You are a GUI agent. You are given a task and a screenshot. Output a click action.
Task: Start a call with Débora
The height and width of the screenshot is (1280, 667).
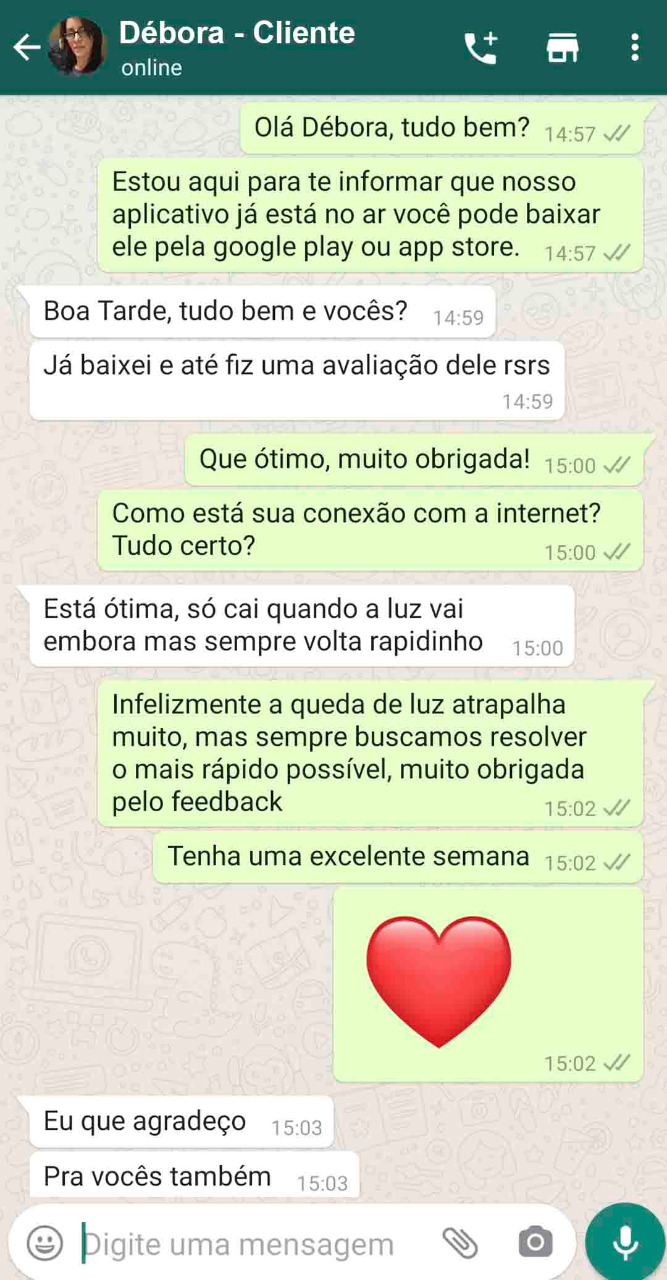tap(481, 48)
